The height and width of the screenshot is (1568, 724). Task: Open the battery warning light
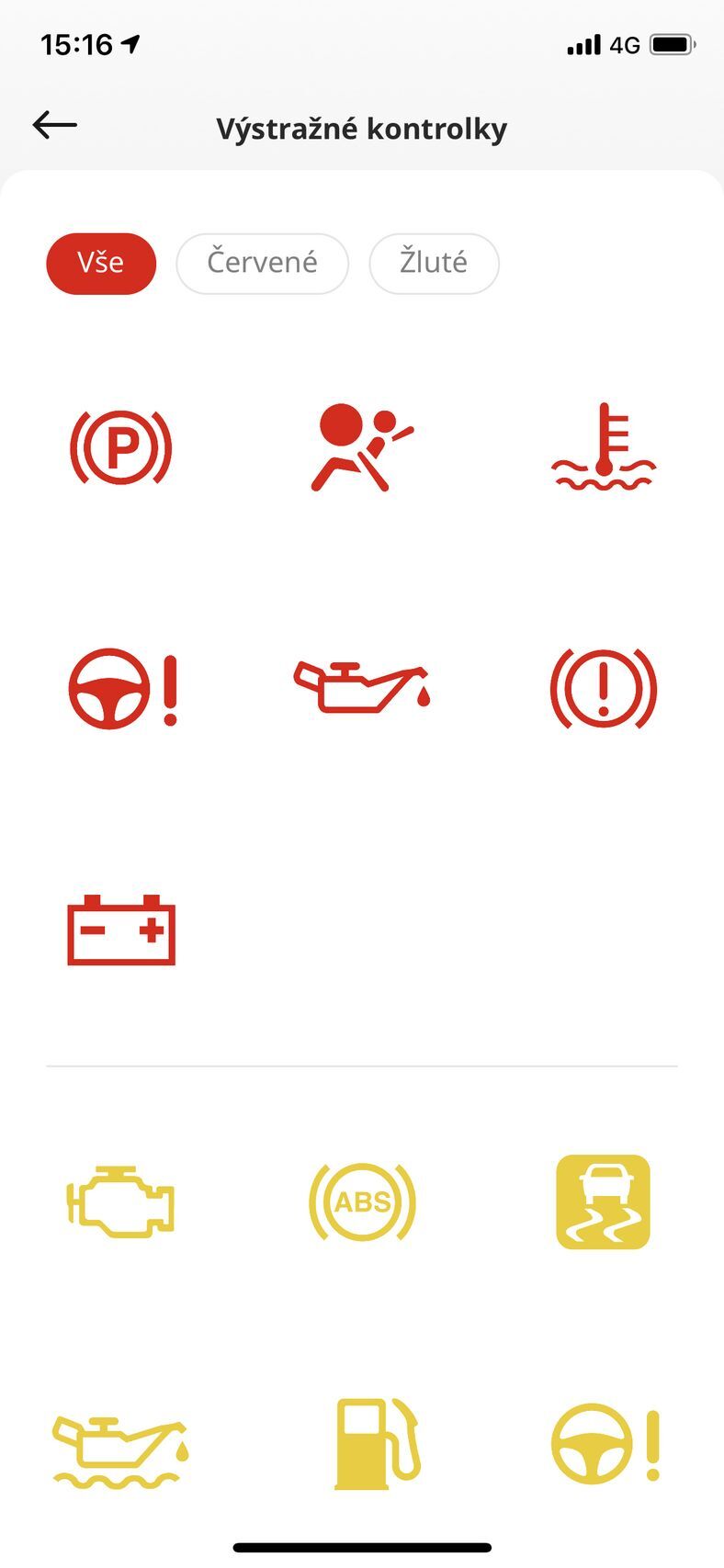121,930
